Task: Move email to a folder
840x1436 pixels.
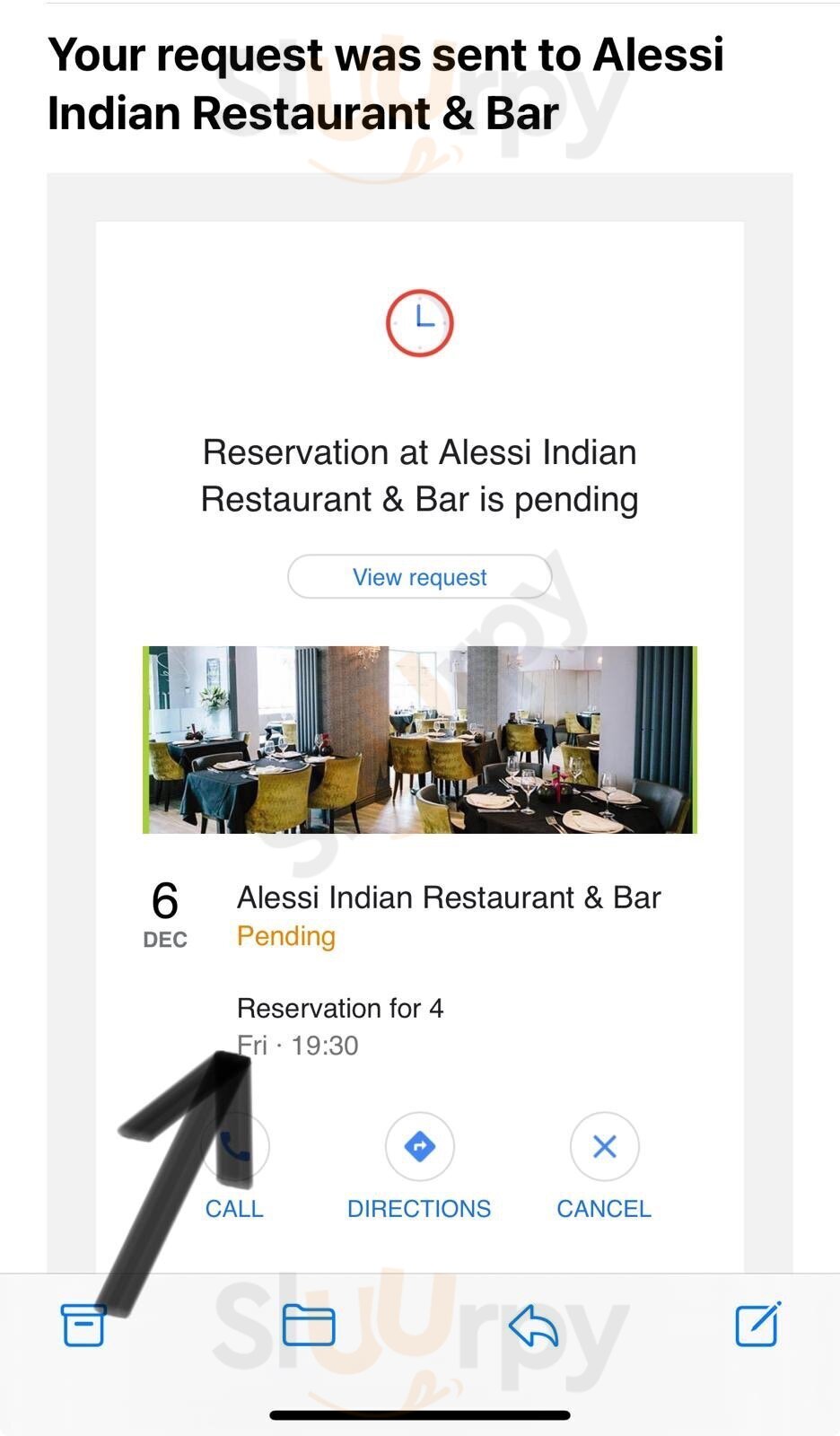Action: tap(309, 1325)
